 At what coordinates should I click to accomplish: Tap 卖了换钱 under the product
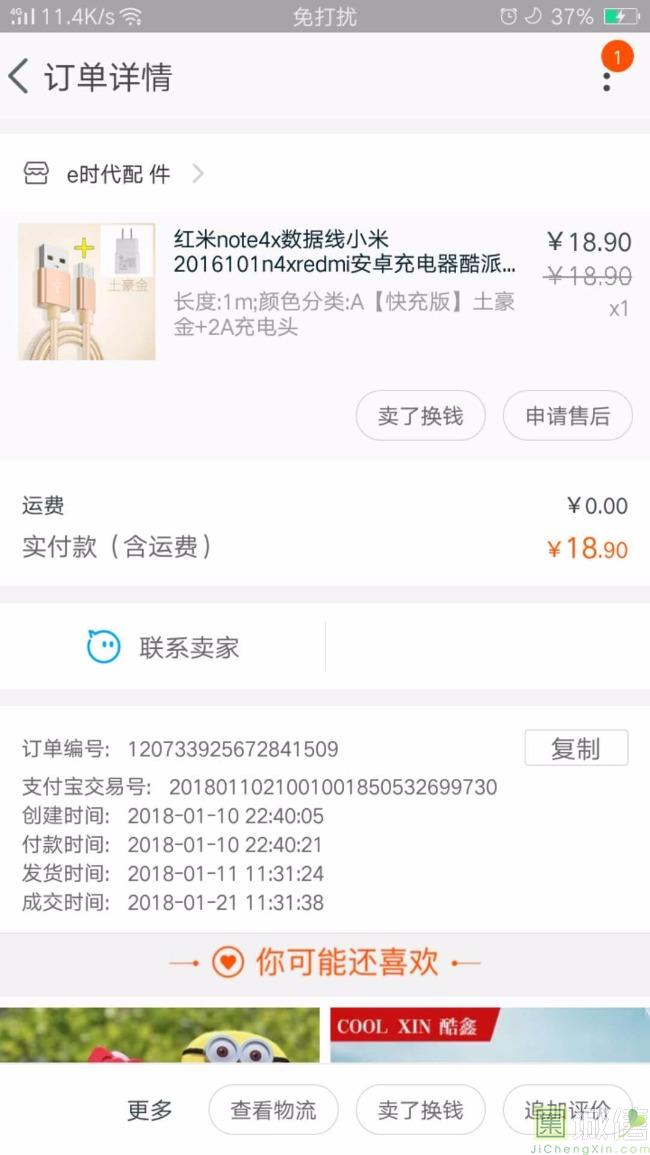[x=420, y=416]
